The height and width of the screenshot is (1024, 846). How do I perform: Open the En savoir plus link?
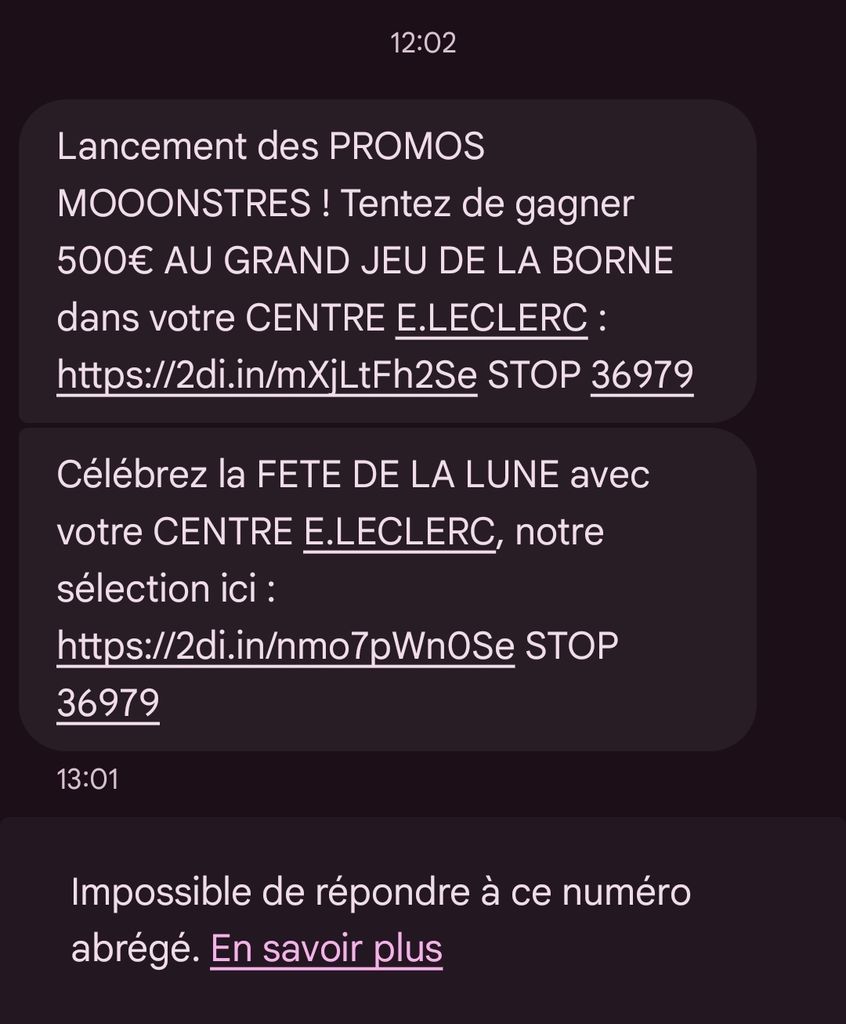pyautogui.click(x=326, y=949)
